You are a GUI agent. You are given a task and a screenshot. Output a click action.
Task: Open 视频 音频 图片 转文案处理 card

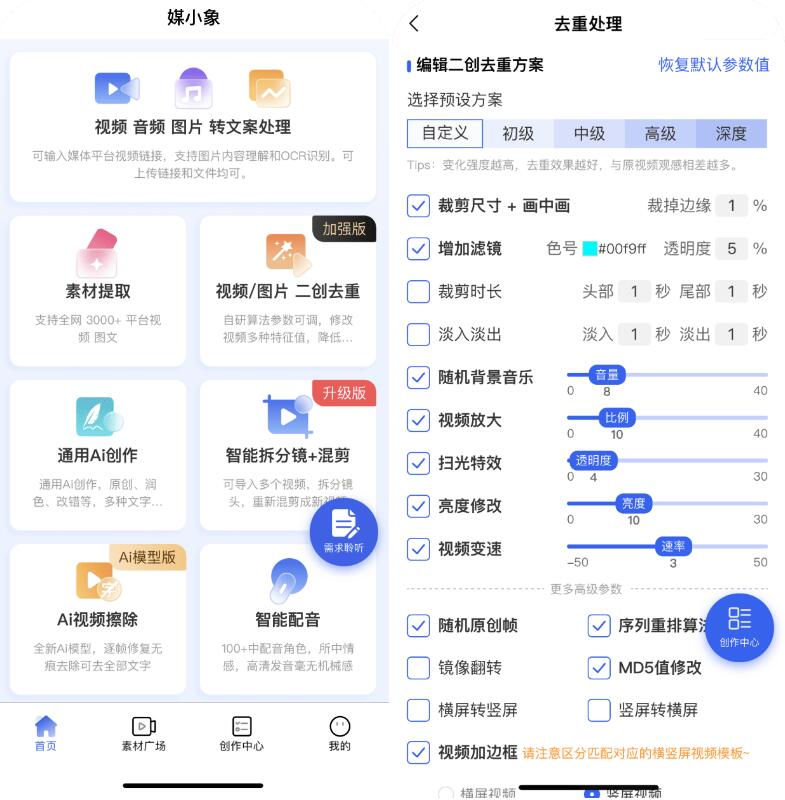pyautogui.click(x=193, y=127)
